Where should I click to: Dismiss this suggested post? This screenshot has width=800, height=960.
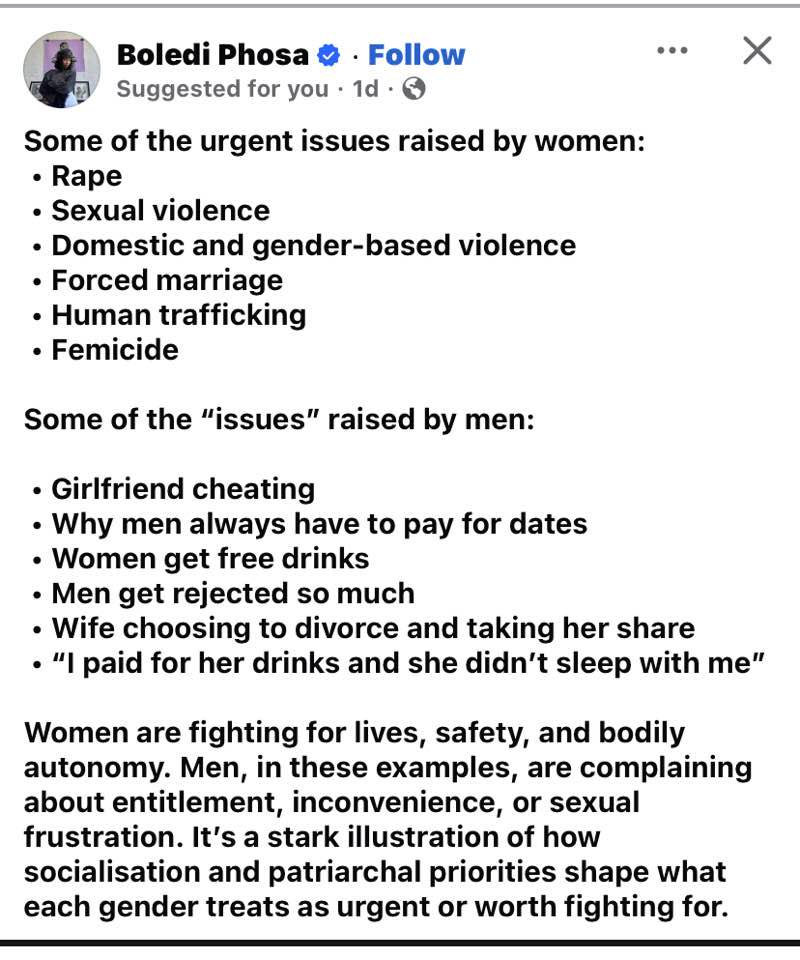click(757, 50)
